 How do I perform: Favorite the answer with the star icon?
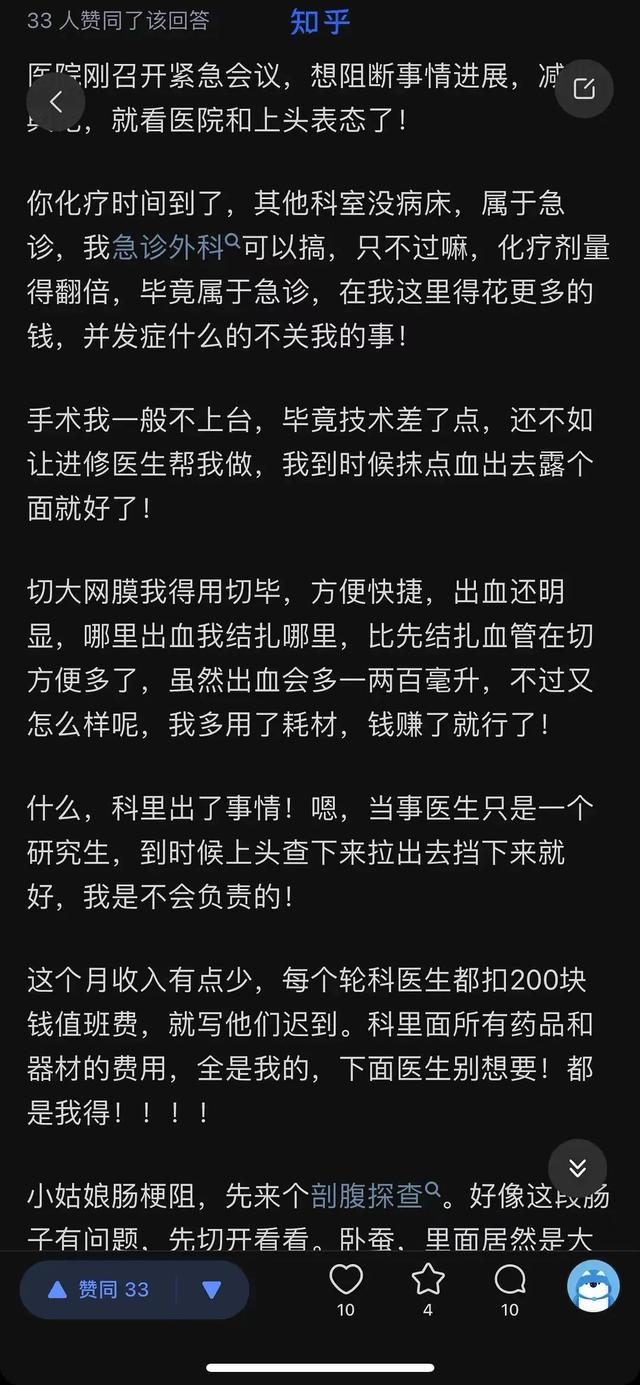pyautogui.click(x=428, y=1288)
